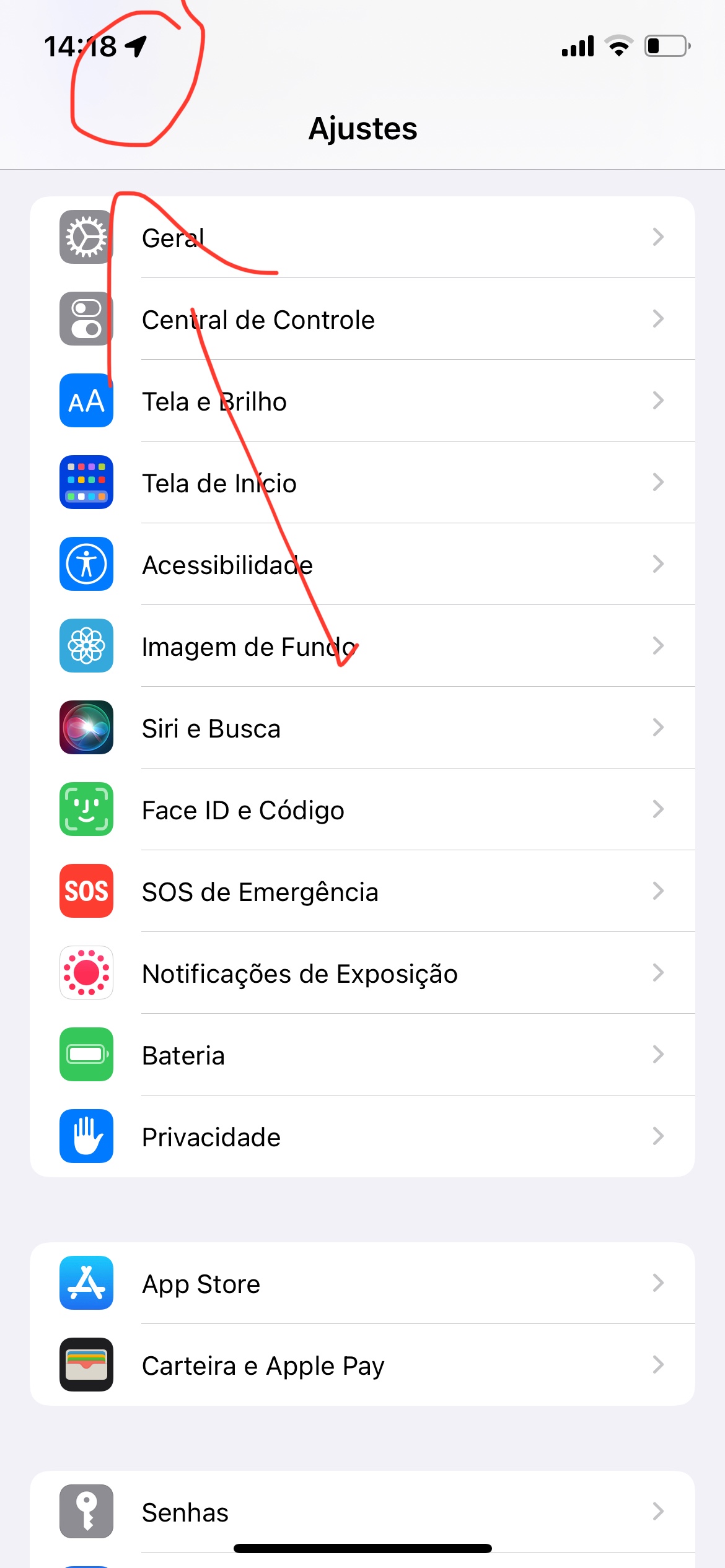Open Privacidade settings

362,1137
